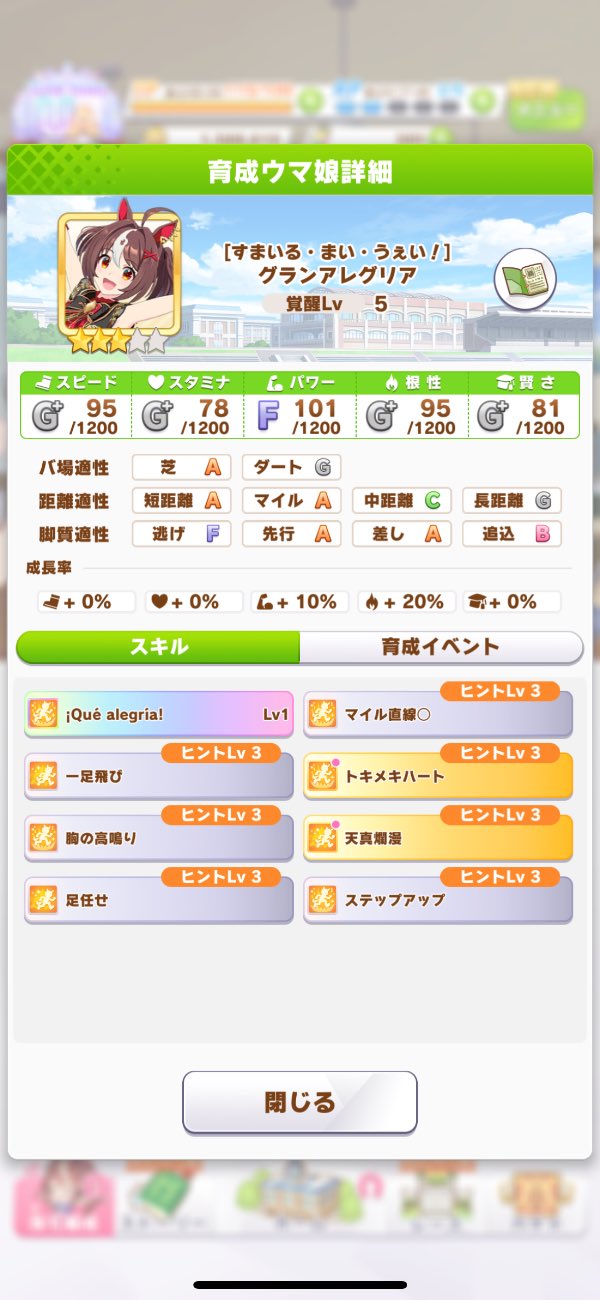This screenshot has width=600, height=1300.
Task: Show details for トキメキハート skill
Action: click(438, 776)
